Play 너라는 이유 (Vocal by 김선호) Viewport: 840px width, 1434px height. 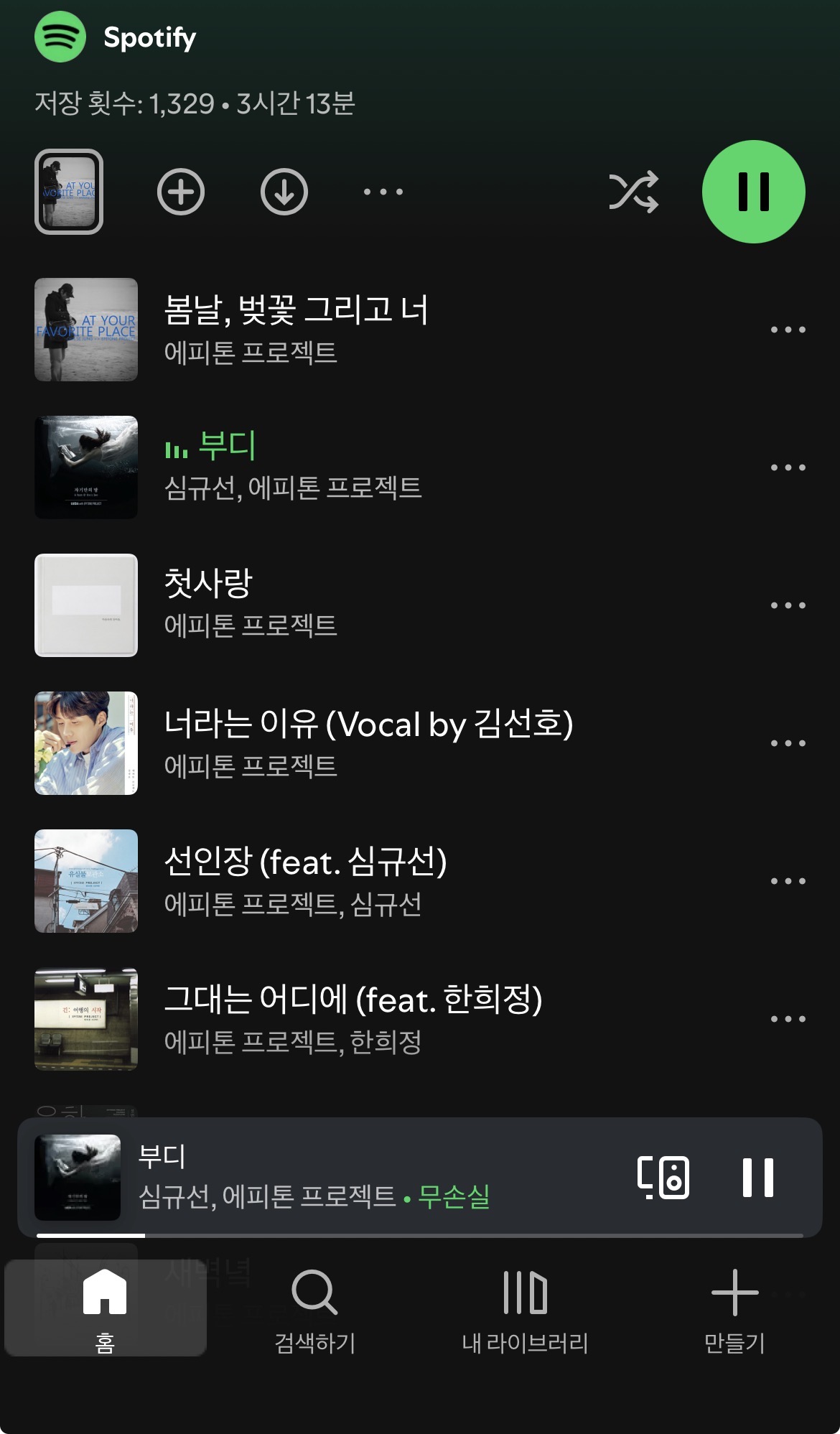pos(420,743)
